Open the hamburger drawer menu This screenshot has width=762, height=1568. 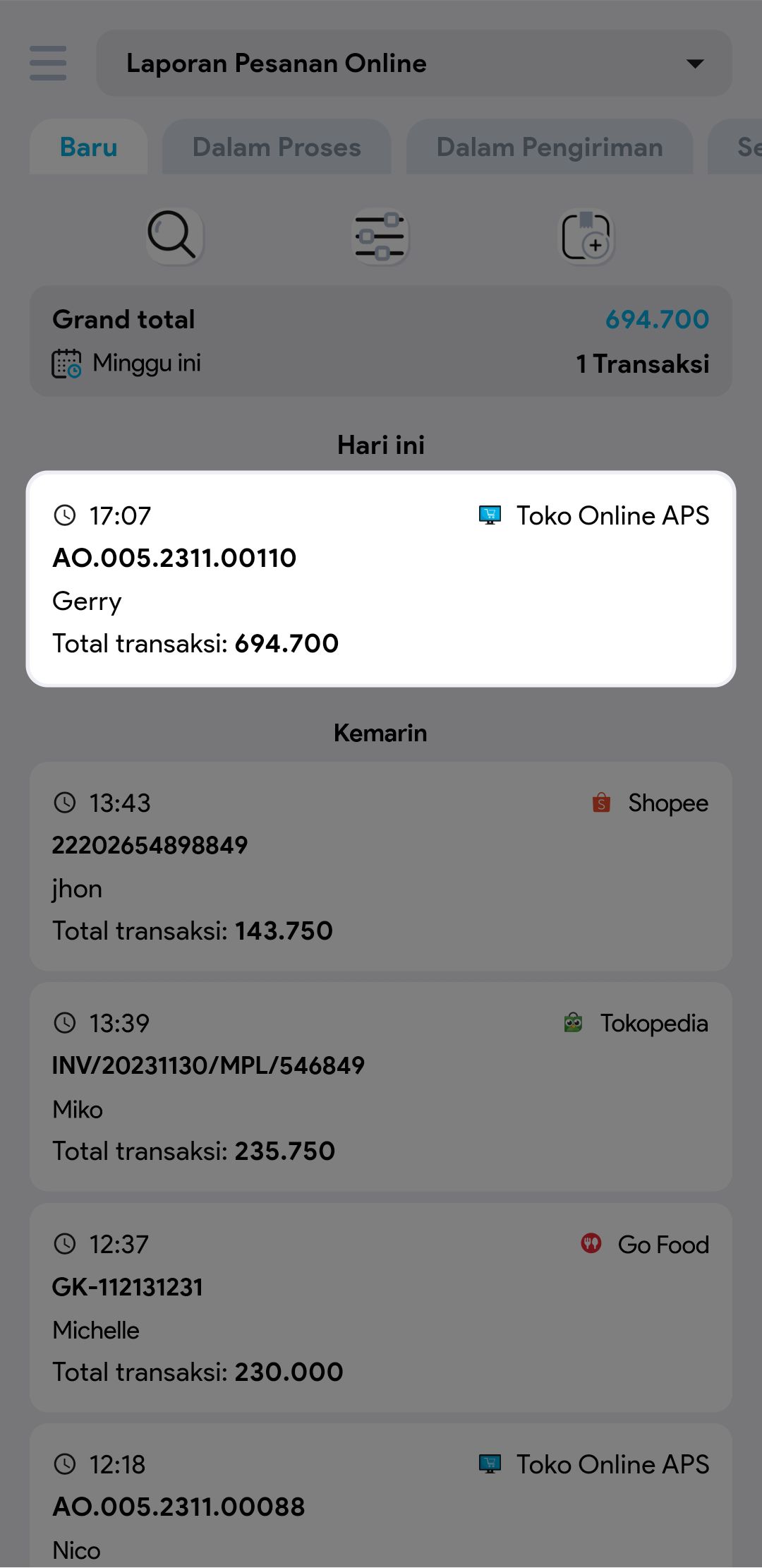point(48,64)
